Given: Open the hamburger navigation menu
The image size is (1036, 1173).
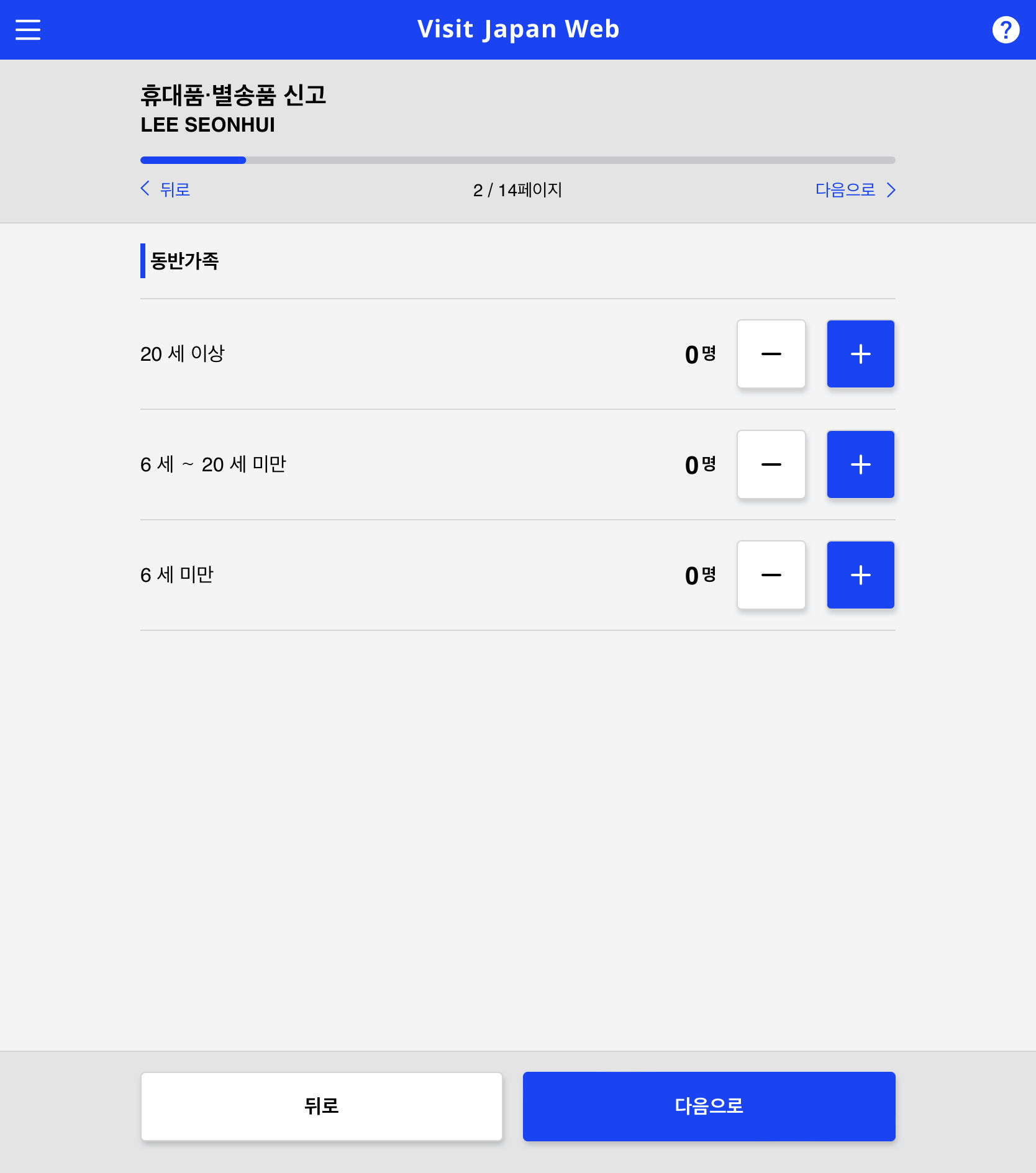Looking at the screenshot, I should click(x=27, y=29).
